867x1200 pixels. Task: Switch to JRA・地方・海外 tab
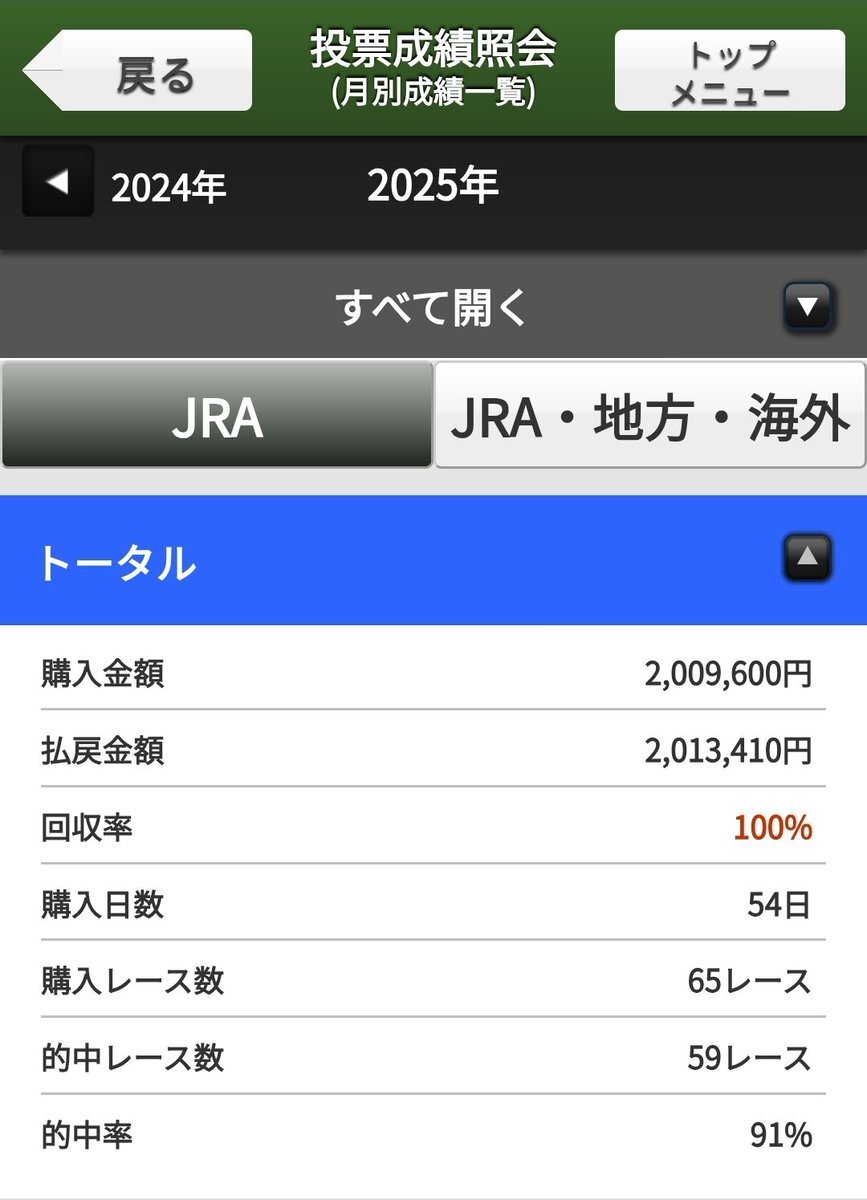[x=650, y=416]
